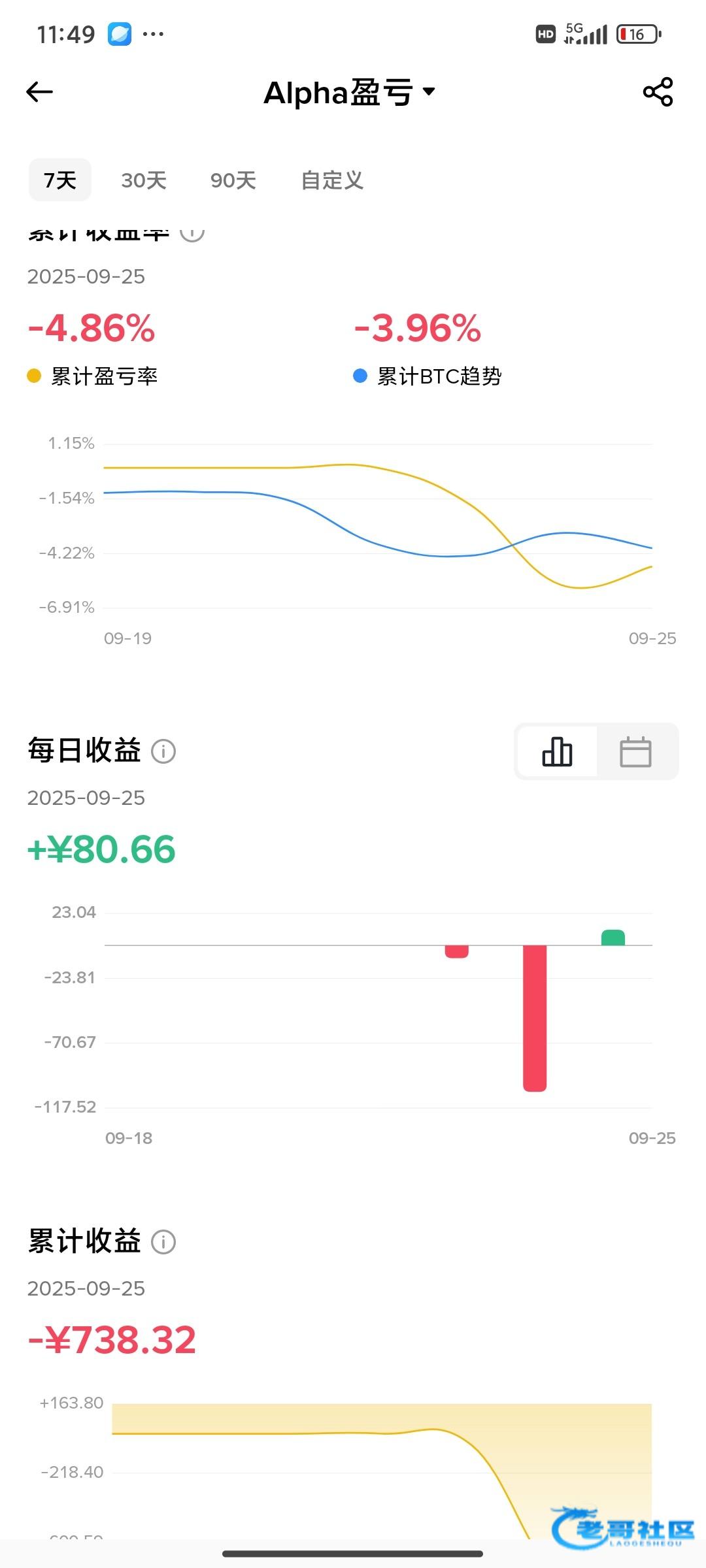Open the Alpha盈亏 dropdown selector
Viewport: 706px width, 1568px height.
click(349, 92)
